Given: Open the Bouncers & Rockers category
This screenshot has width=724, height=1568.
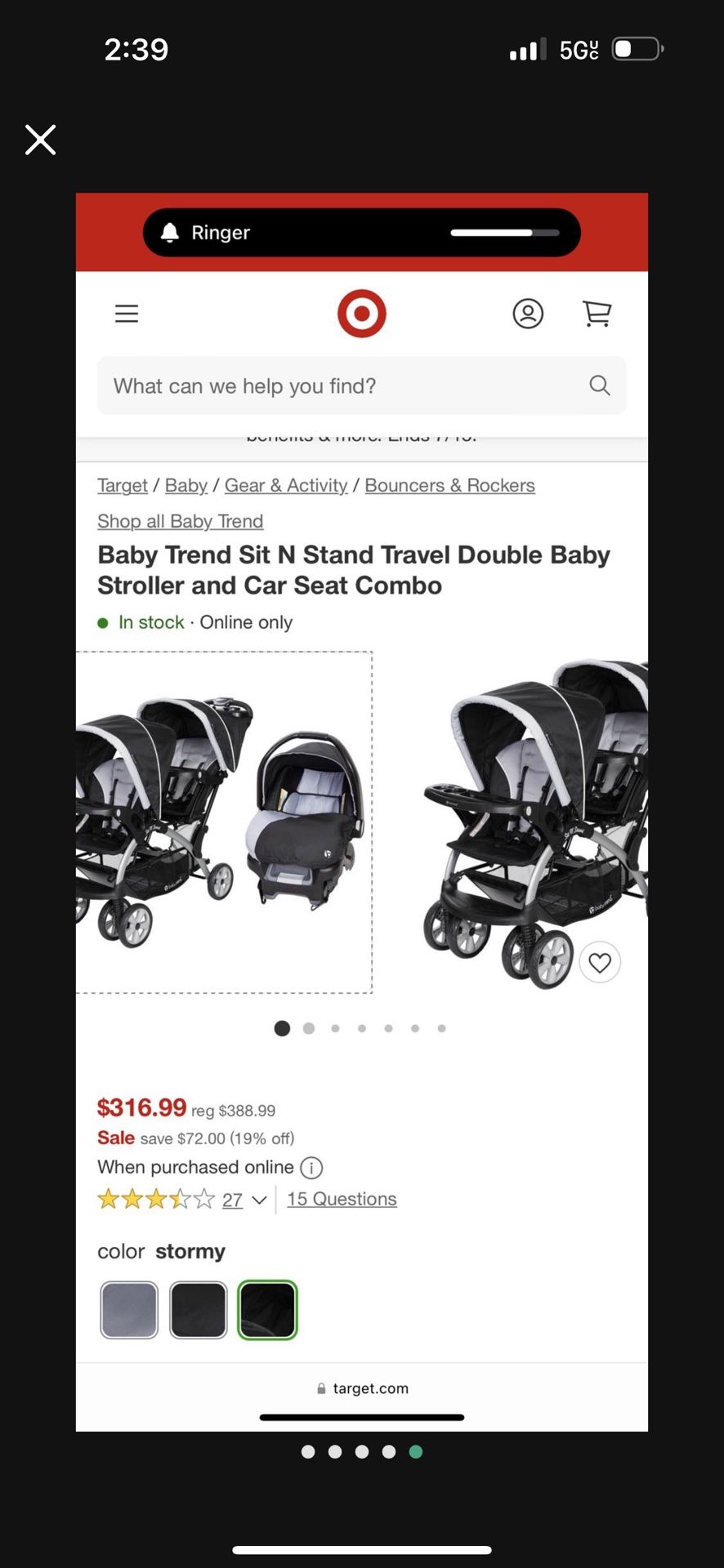Looking at the screenshot, I should click(x=449, y=485).
